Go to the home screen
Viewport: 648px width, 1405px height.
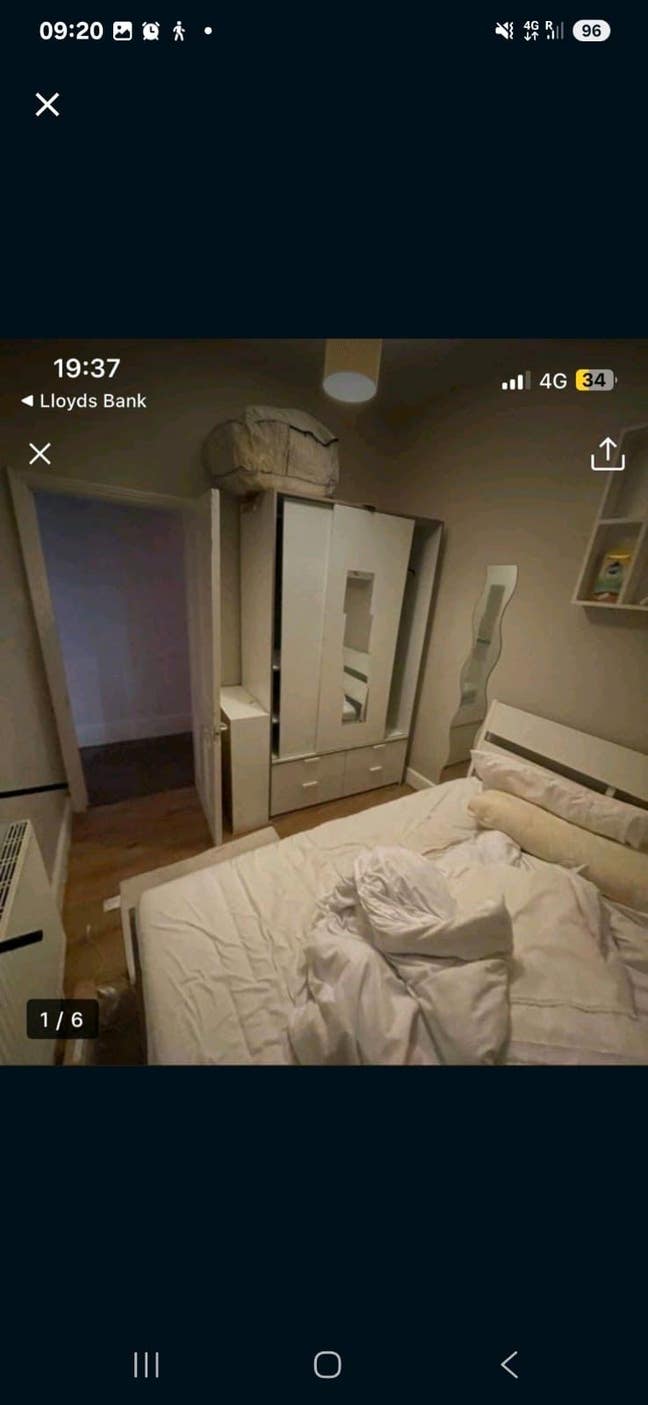tap(327, 1364)
